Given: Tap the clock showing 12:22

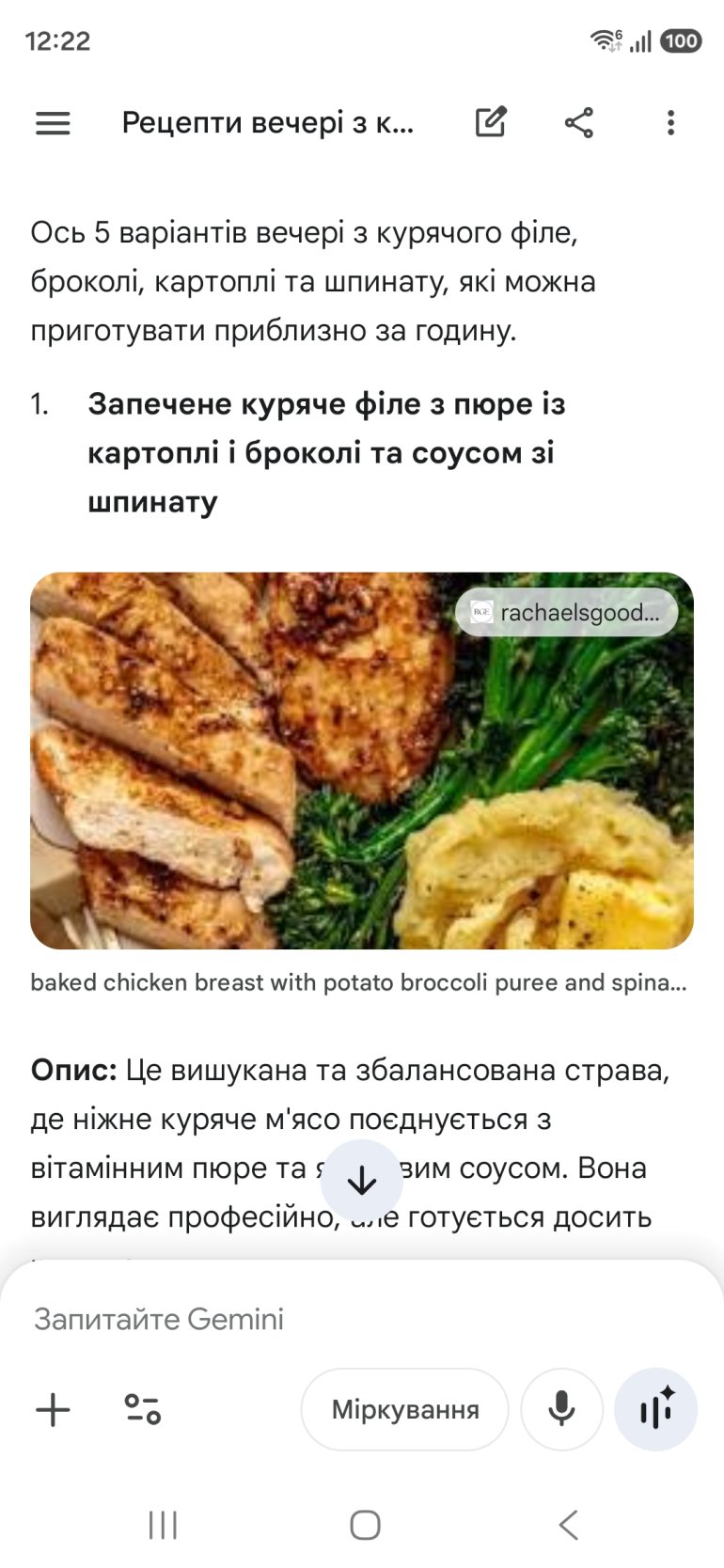Looking at the screenshot, I should tap(58, 40).
